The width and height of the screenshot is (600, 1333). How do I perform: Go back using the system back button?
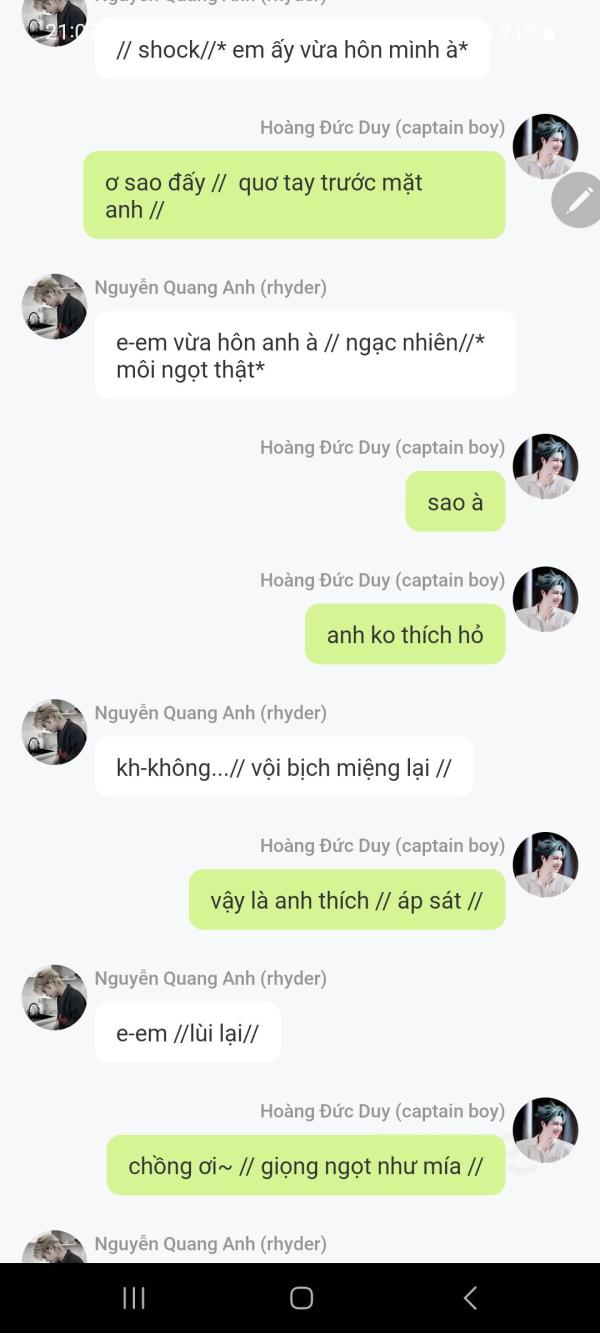tap(470, 1298)
